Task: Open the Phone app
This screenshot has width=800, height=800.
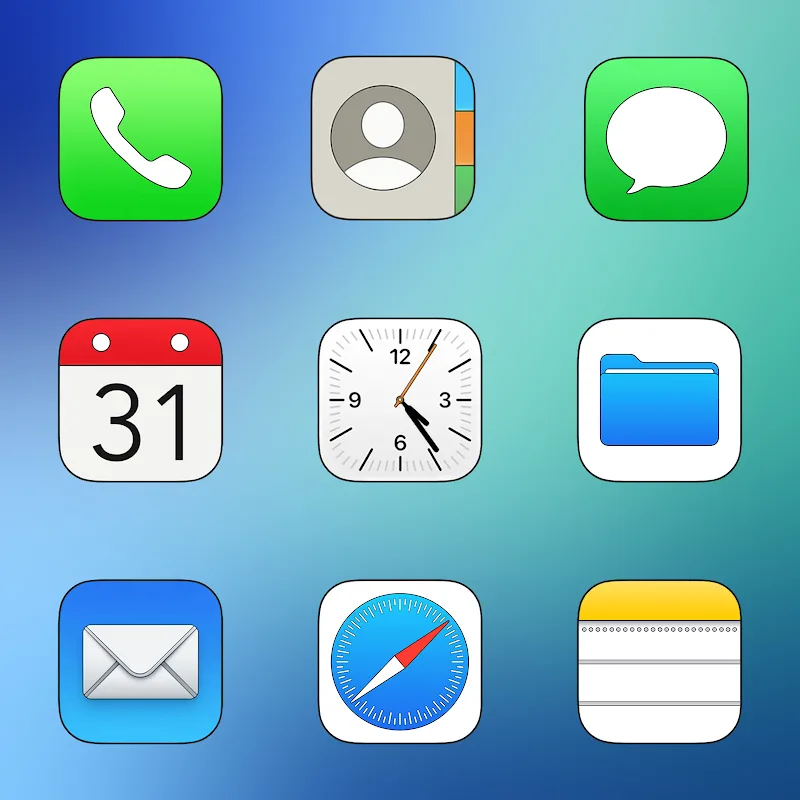Action: tap(140, 138)
